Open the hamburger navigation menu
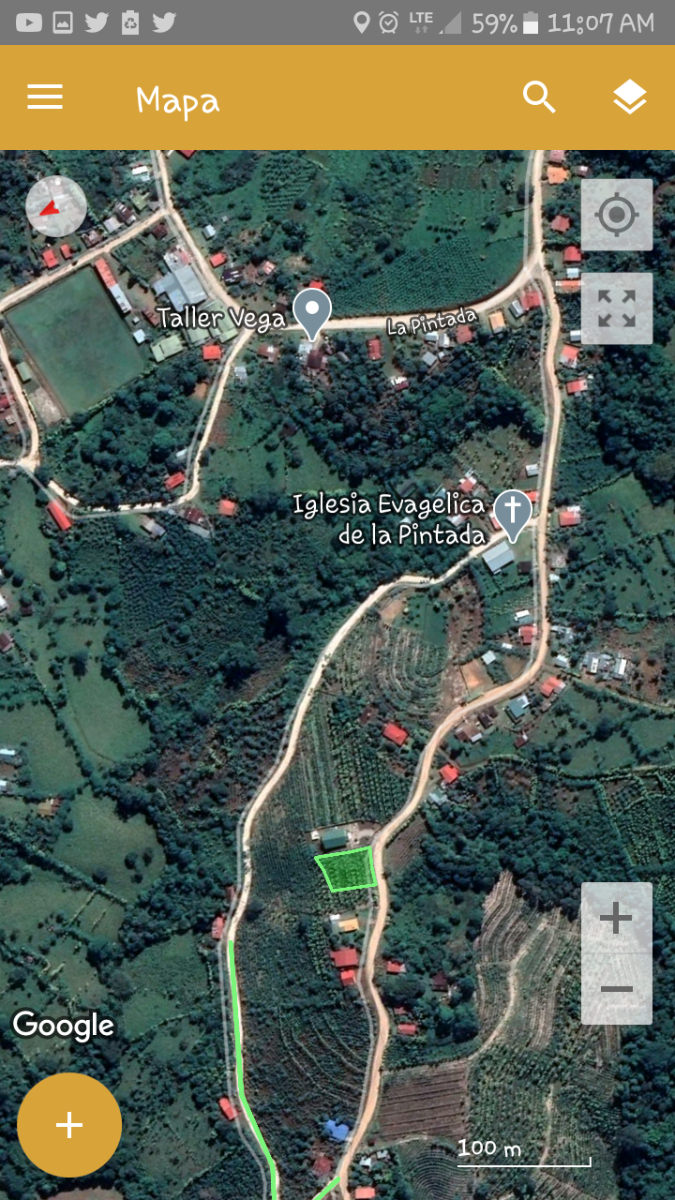 (45, 97)
